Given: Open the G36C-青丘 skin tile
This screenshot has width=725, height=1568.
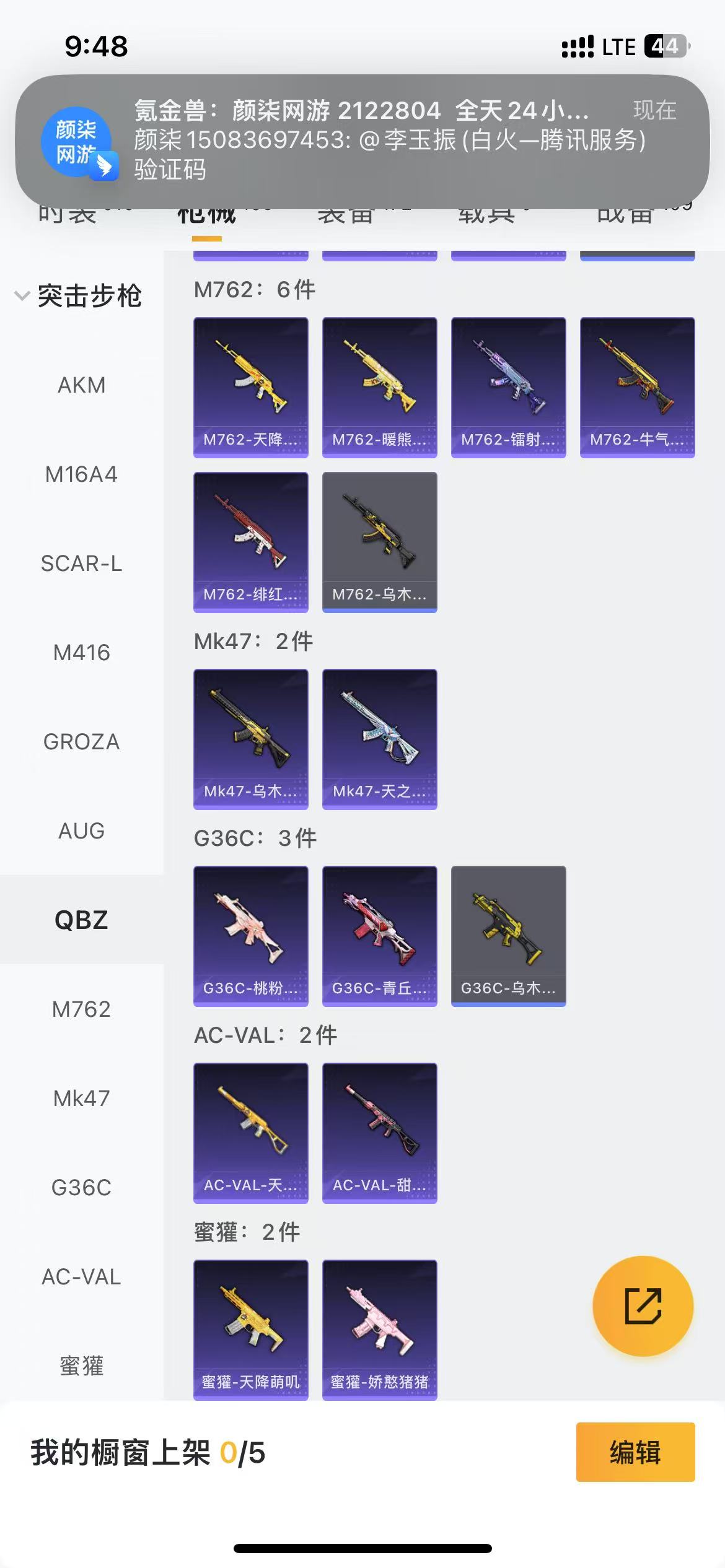Looking at the screenshot, I should click(379, 936).
